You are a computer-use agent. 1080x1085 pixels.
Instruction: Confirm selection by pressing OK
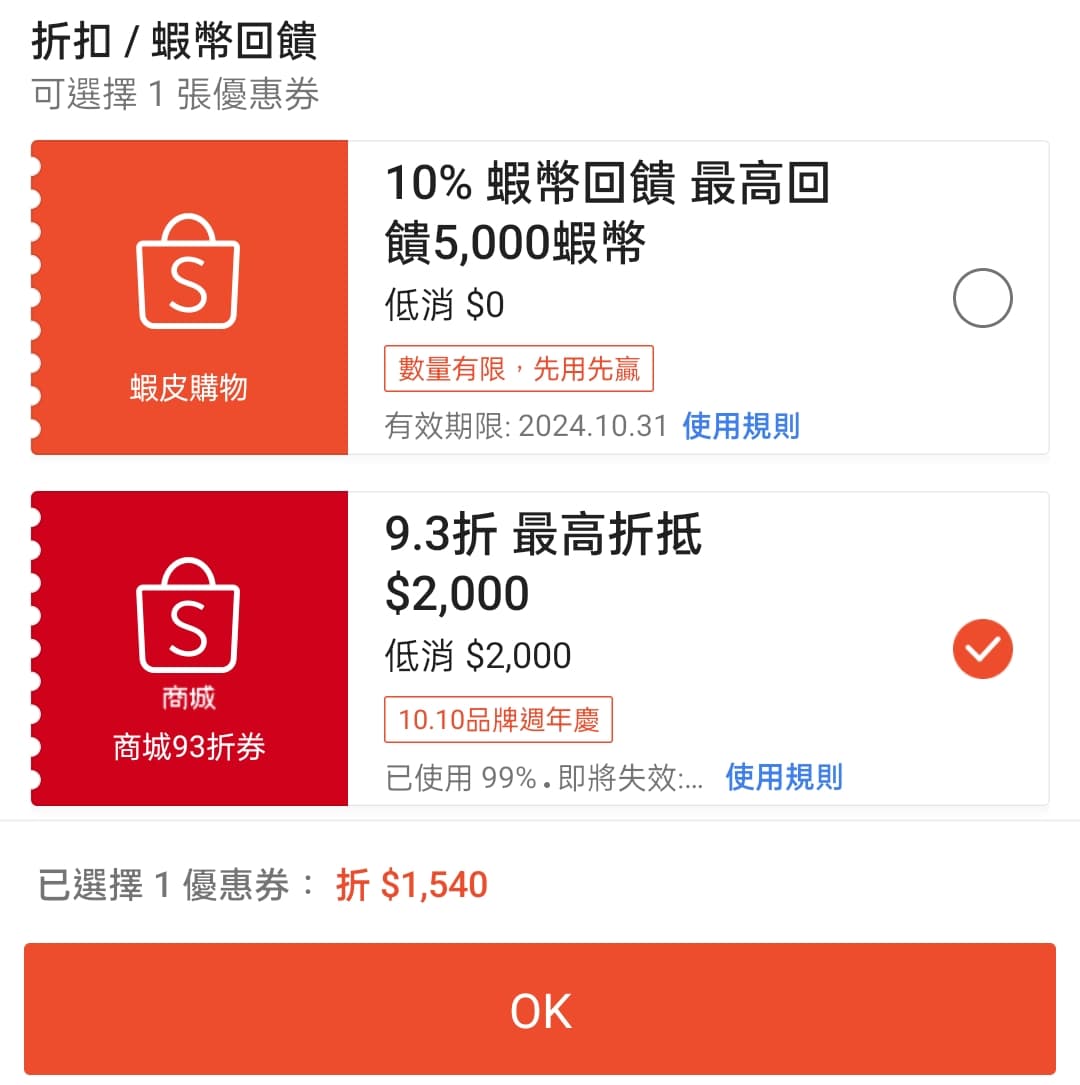click(540, 1010)
